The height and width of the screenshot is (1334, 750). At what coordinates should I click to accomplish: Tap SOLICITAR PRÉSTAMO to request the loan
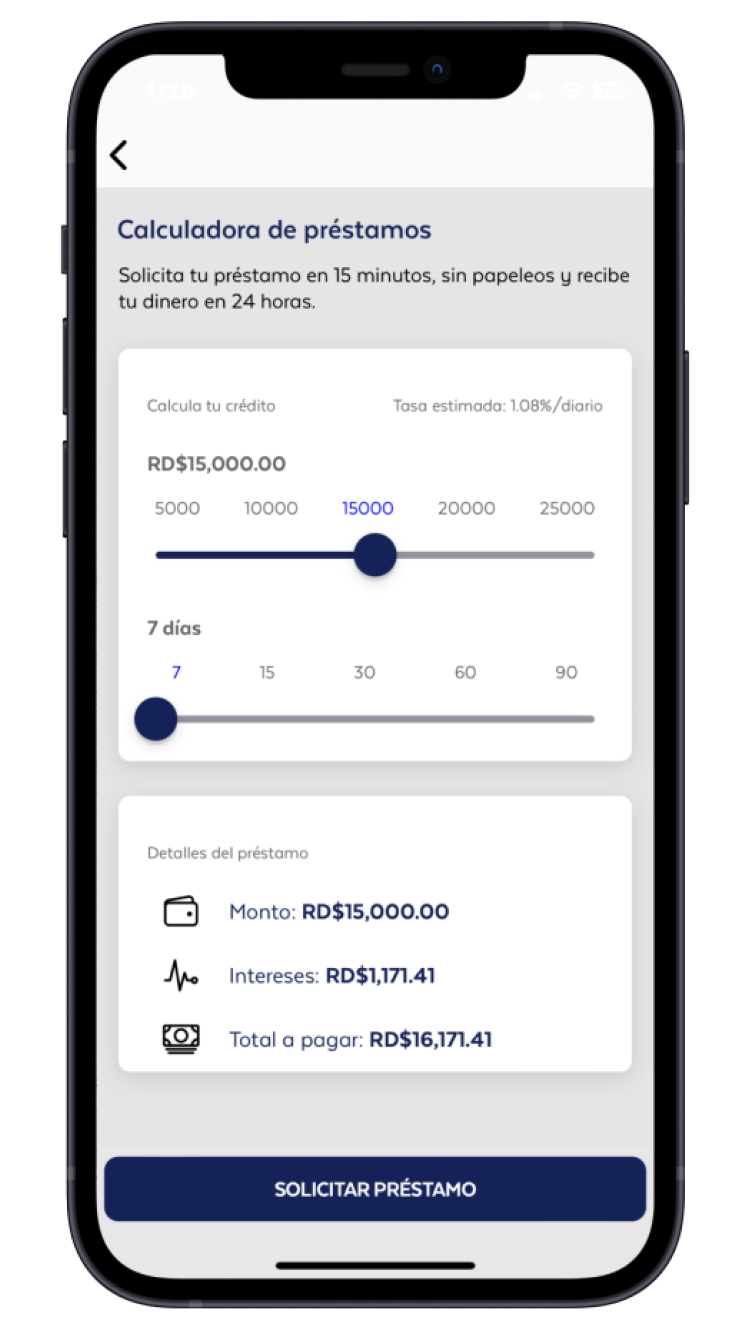(375, 1189)
